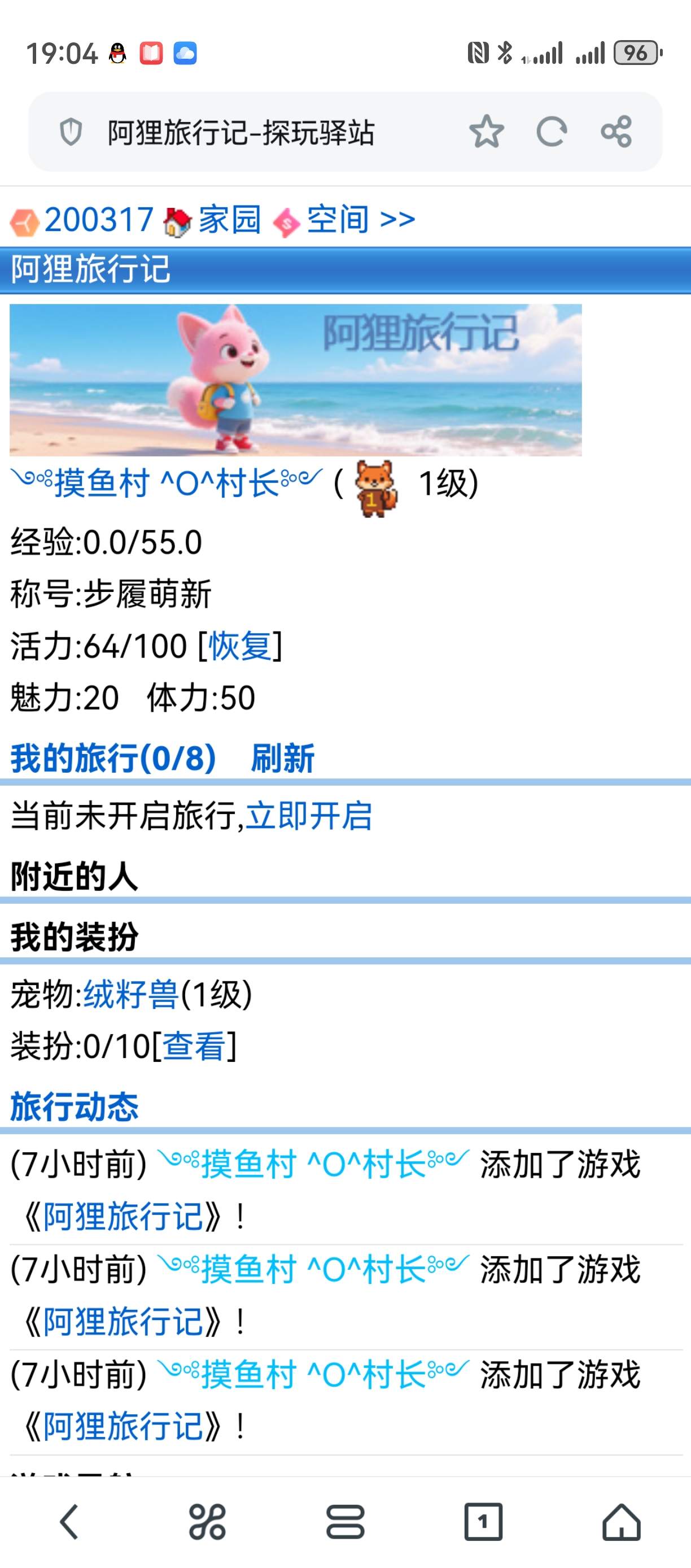691x1568 pixels.
Task: Open 空间 >> link
Action: point(360,220)
